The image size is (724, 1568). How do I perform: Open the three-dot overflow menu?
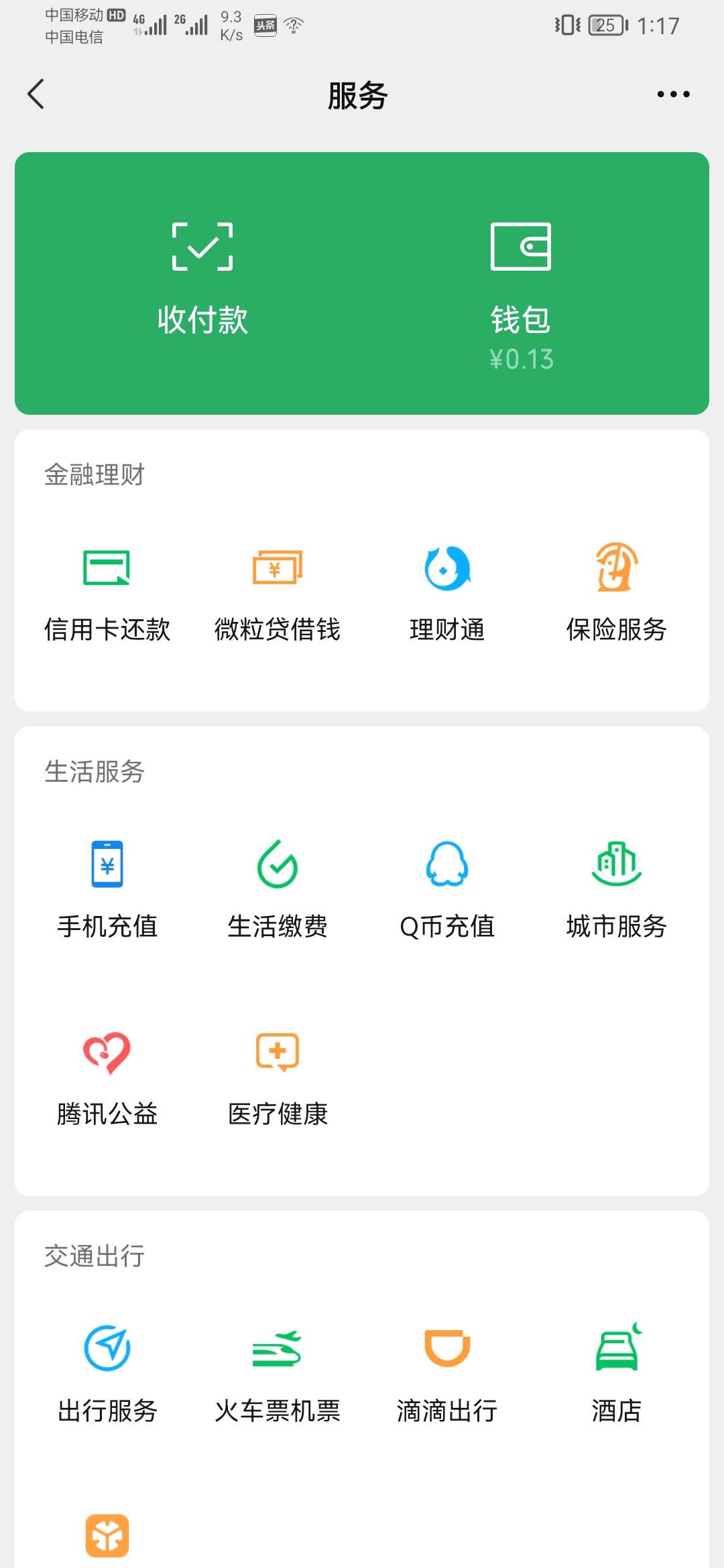click(673, 94)
